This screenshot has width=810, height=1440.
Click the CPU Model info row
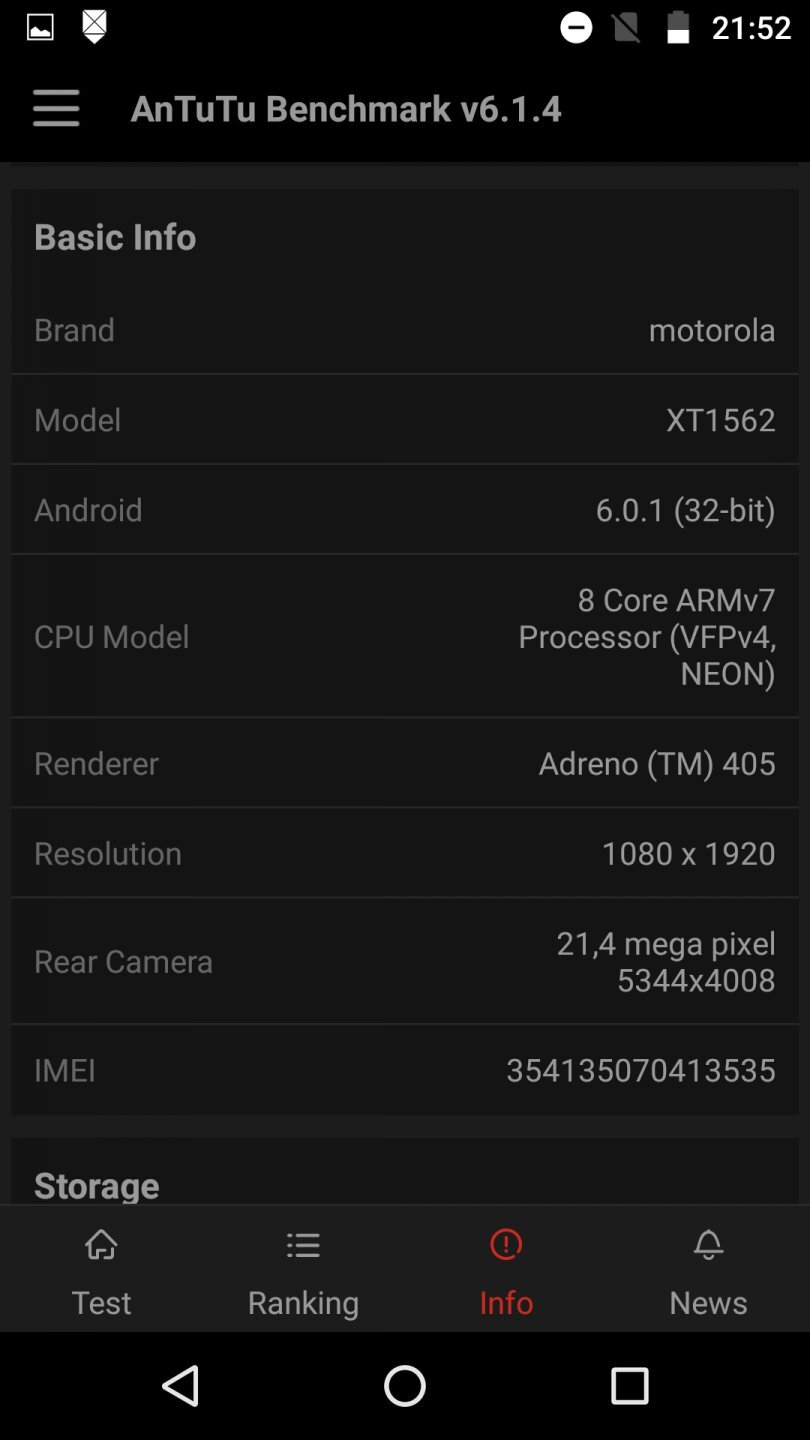405,636
